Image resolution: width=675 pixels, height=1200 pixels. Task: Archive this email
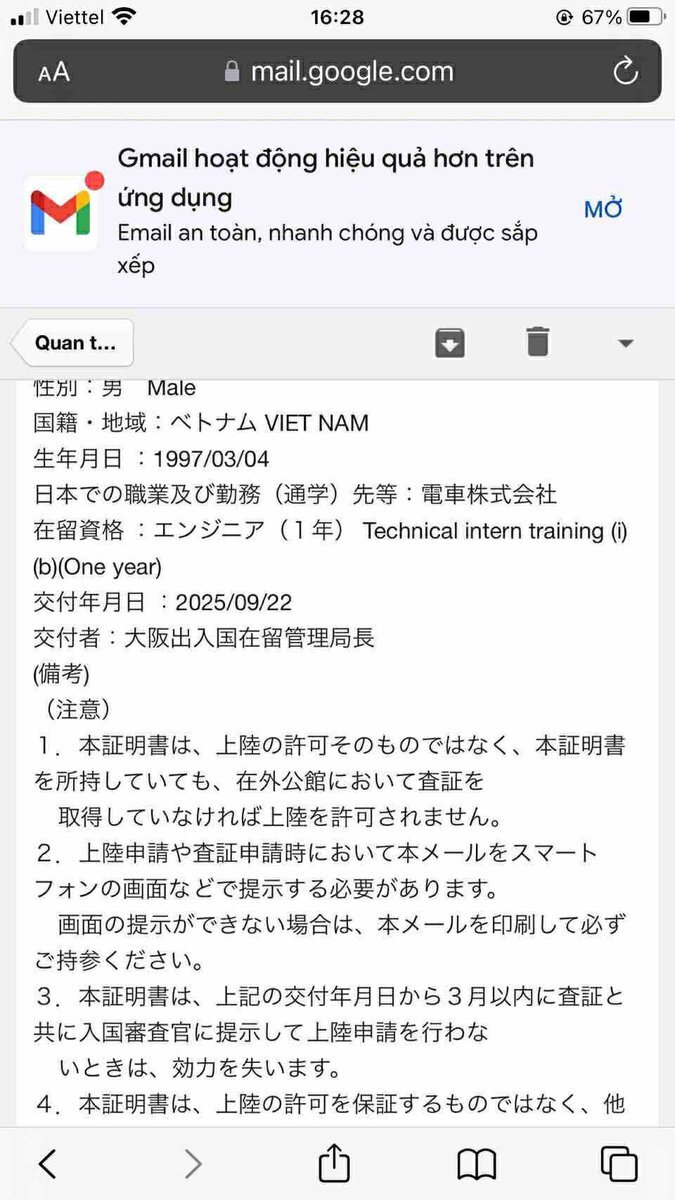(450, 343)
